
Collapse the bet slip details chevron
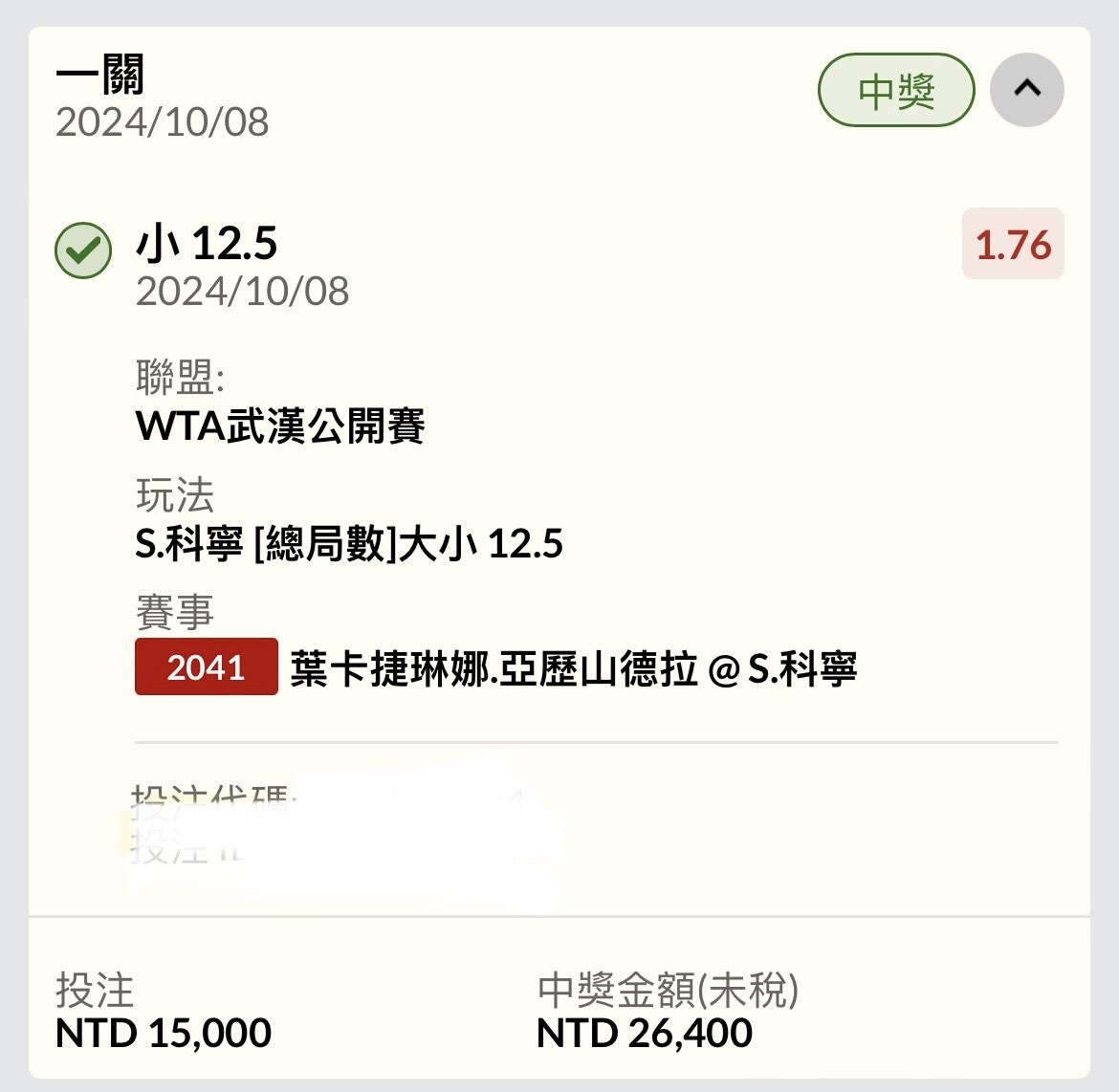1026,90
